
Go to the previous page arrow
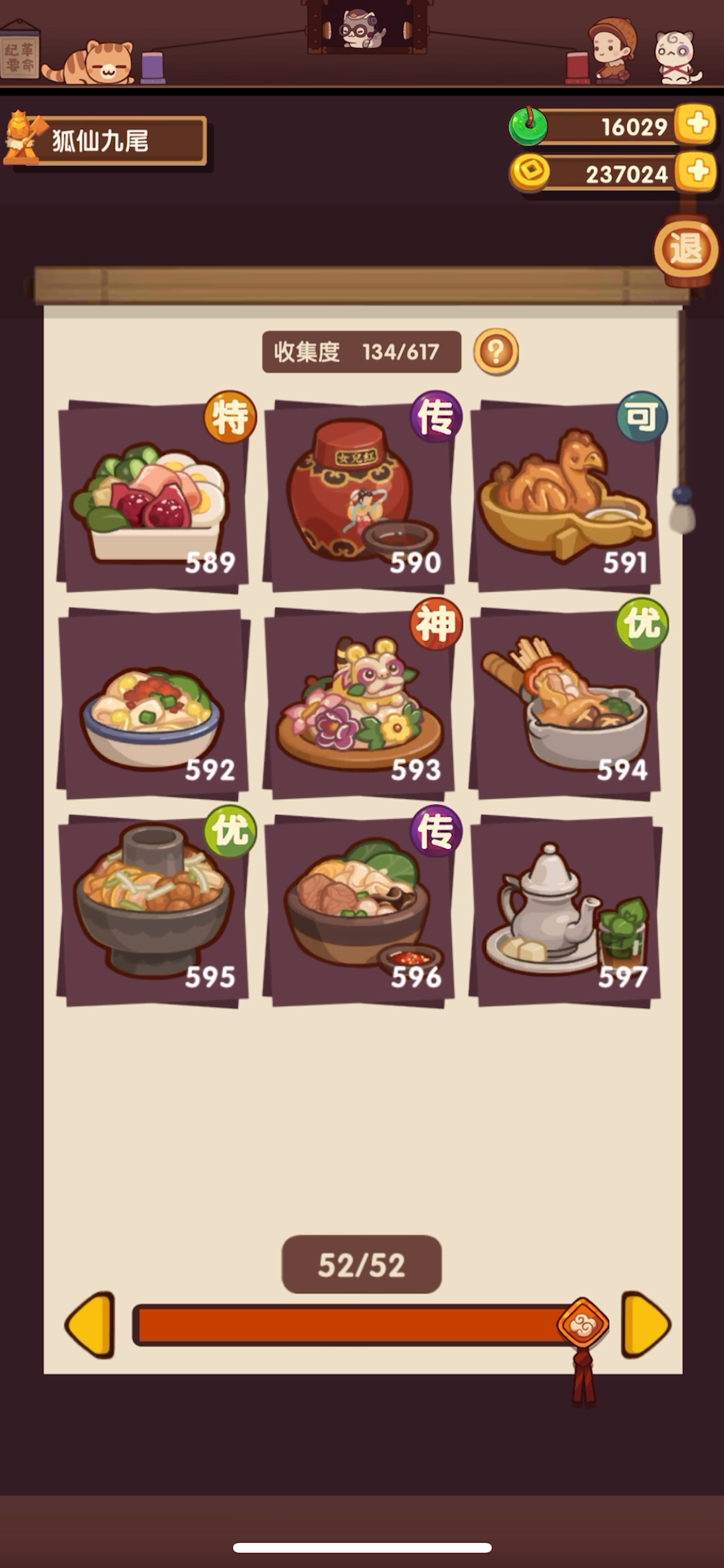(90, 1325)
